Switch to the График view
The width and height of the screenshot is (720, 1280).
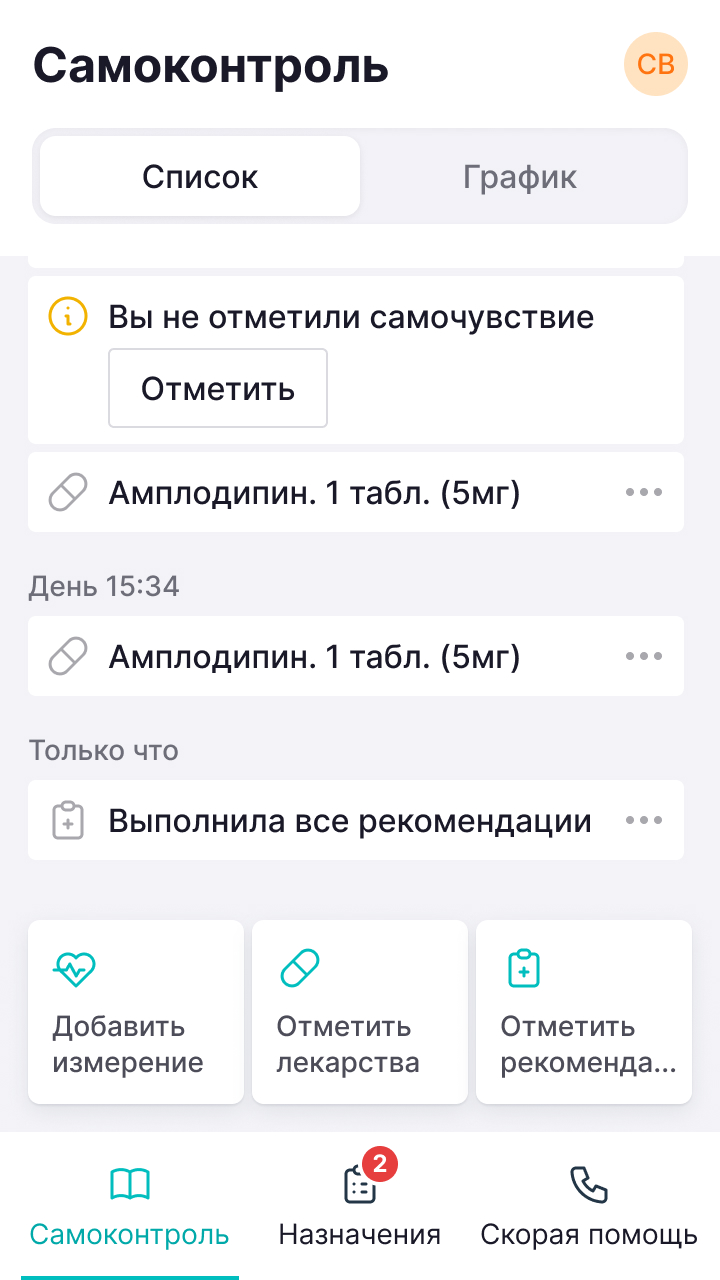(x=520, y=177)
